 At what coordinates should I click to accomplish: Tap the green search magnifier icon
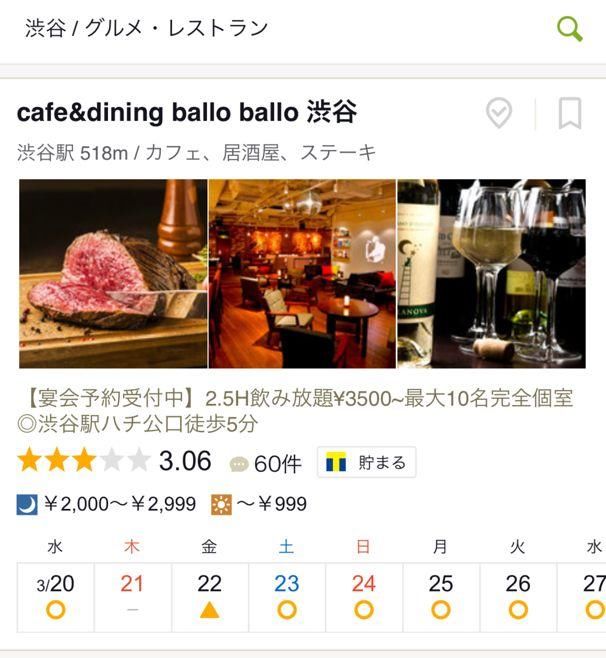tap(569, 29)
